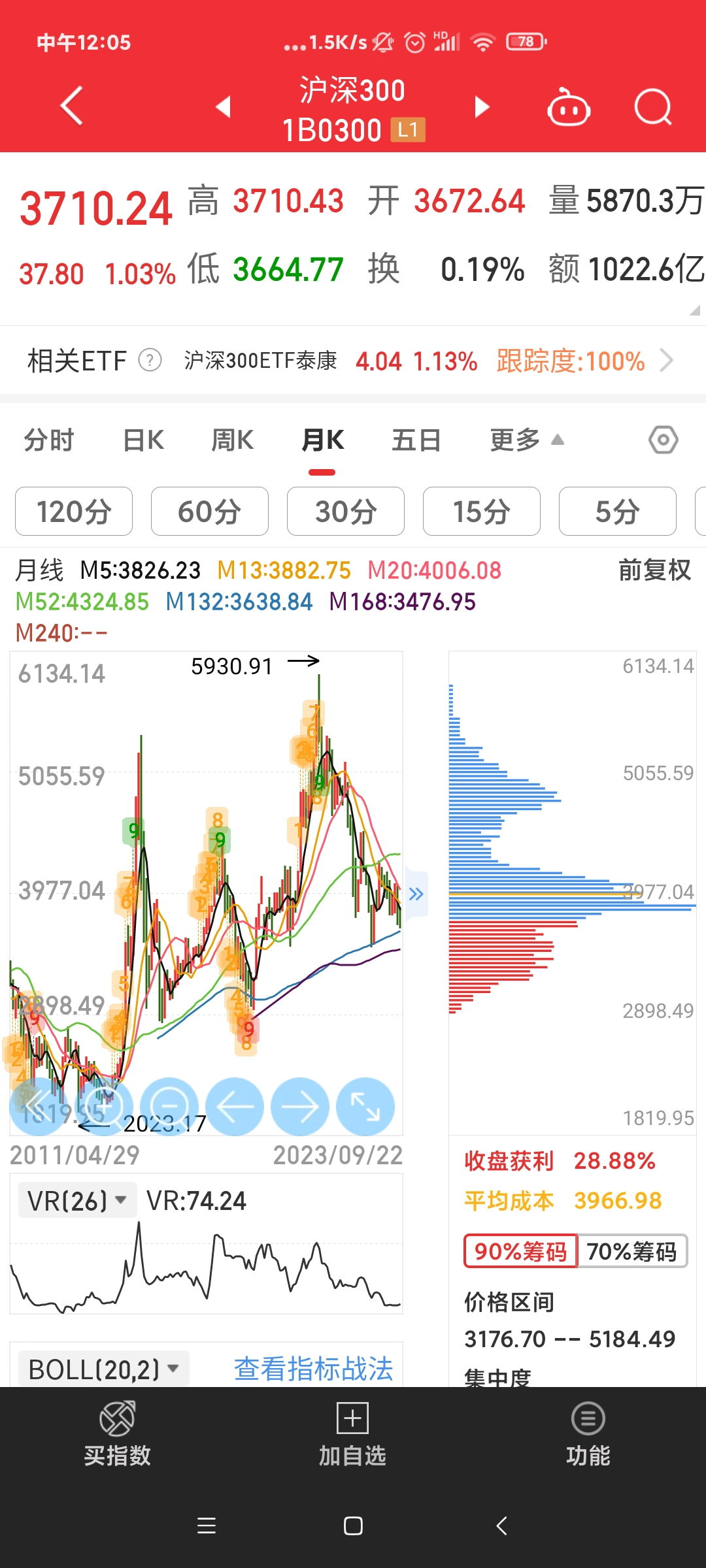The height and width of the screenshot is (1568, 706).
Task: Expand the 更多 chart period dropdown
Action: [526, 440]
